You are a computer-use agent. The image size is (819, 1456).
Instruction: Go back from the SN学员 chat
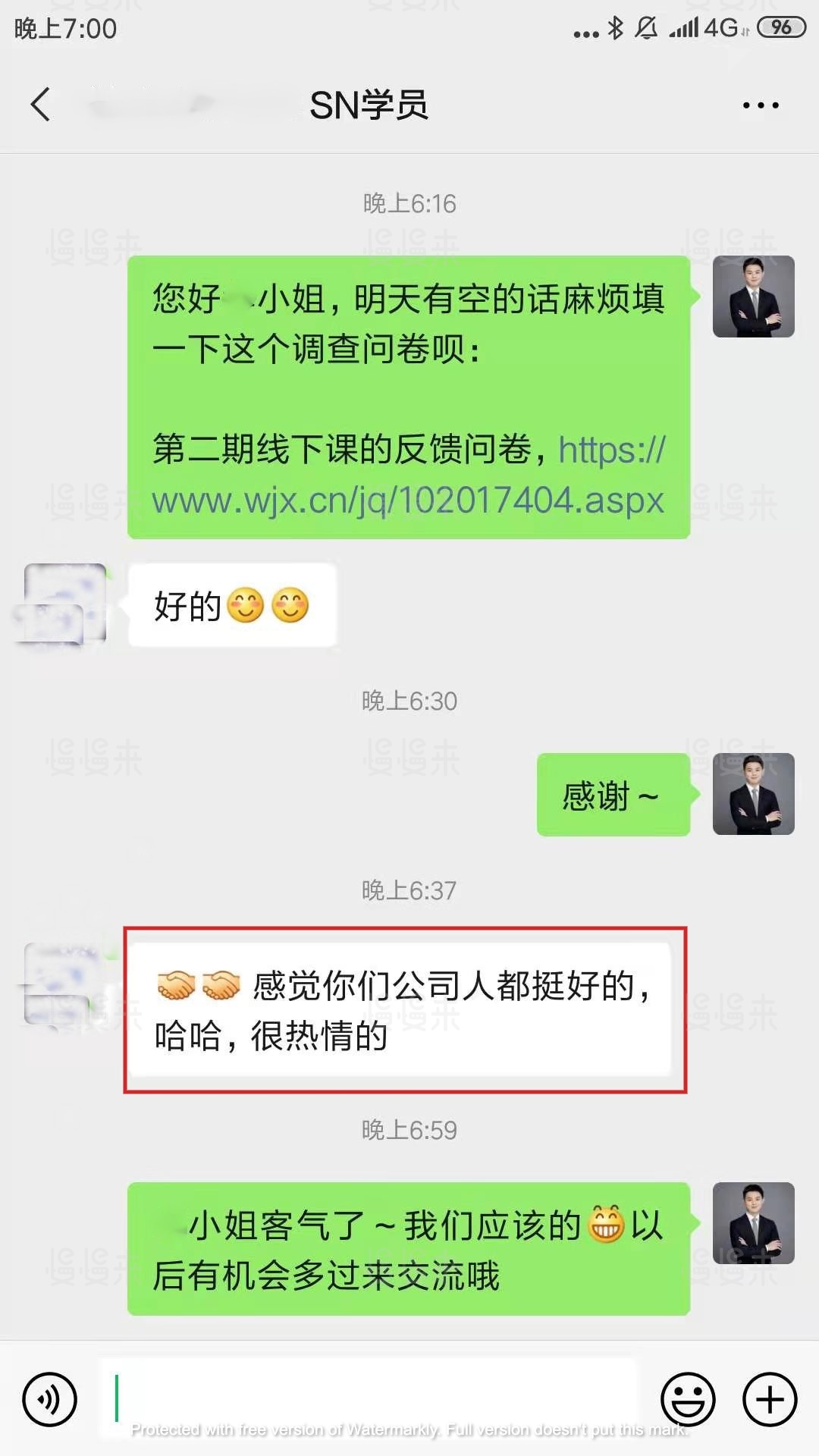tap(41, 105)
